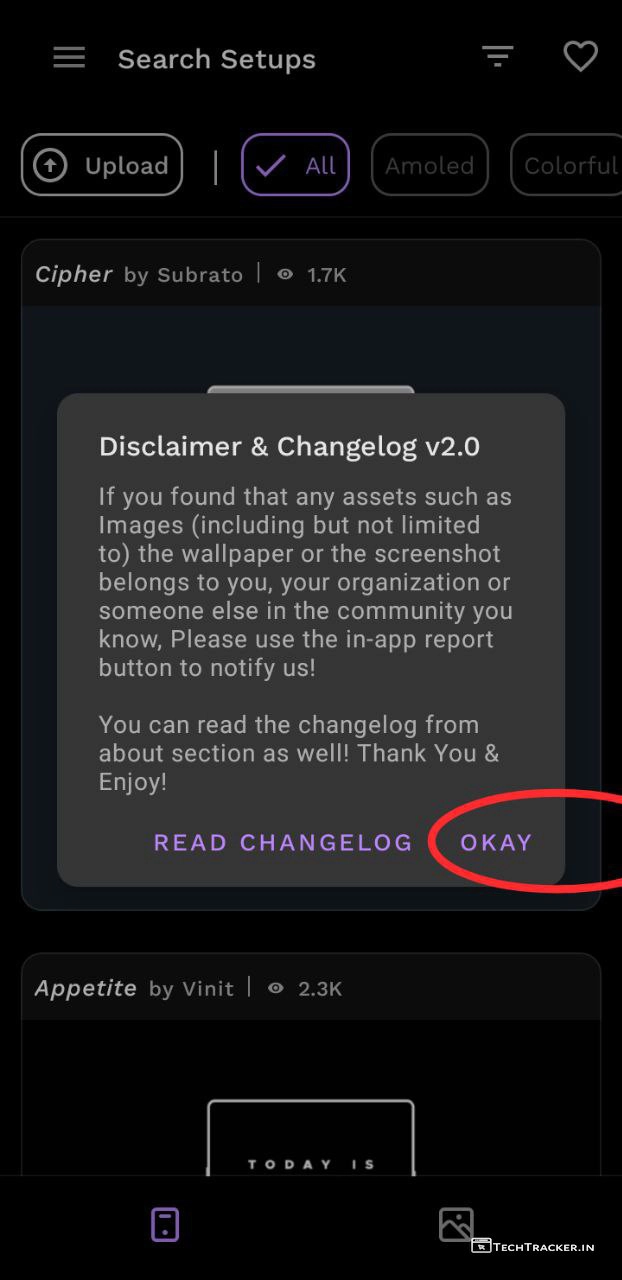This screenshot has height=1280, width=622.
Task: Switch to the wallpapers image tab
Action: click(455, 1224)
